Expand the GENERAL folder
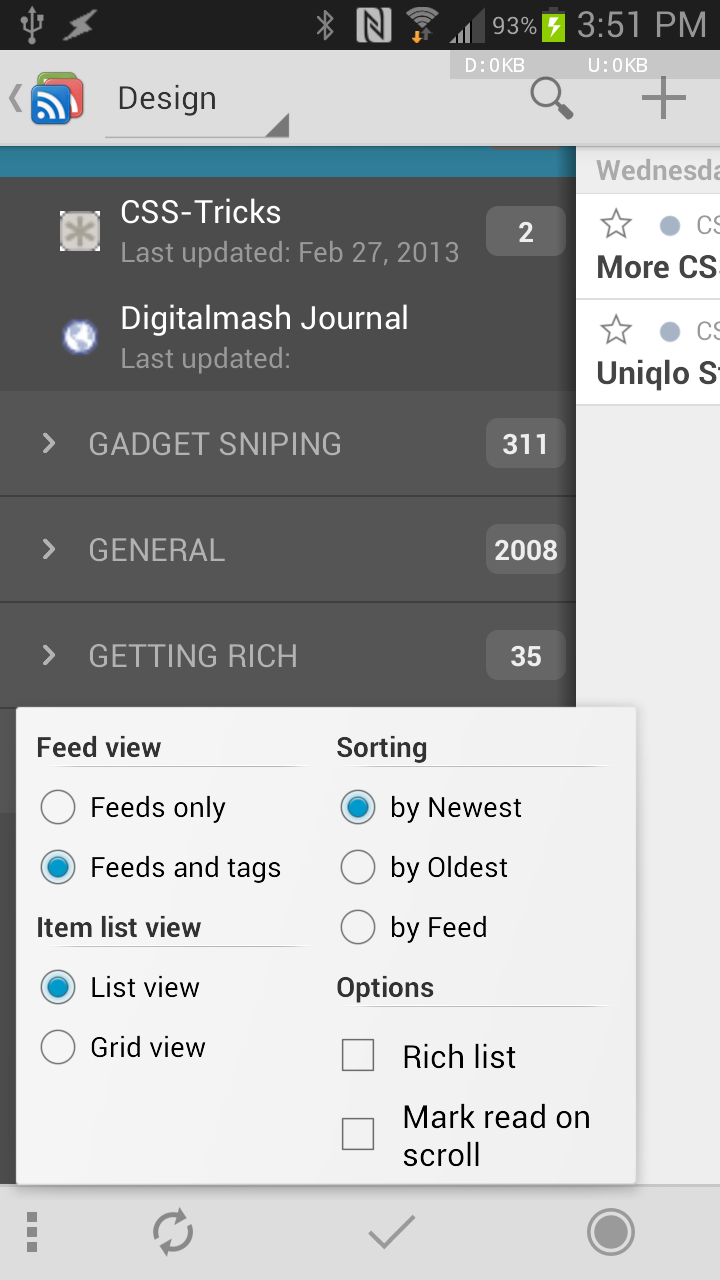The image size is (720, 1280). [x=48, y=549]
